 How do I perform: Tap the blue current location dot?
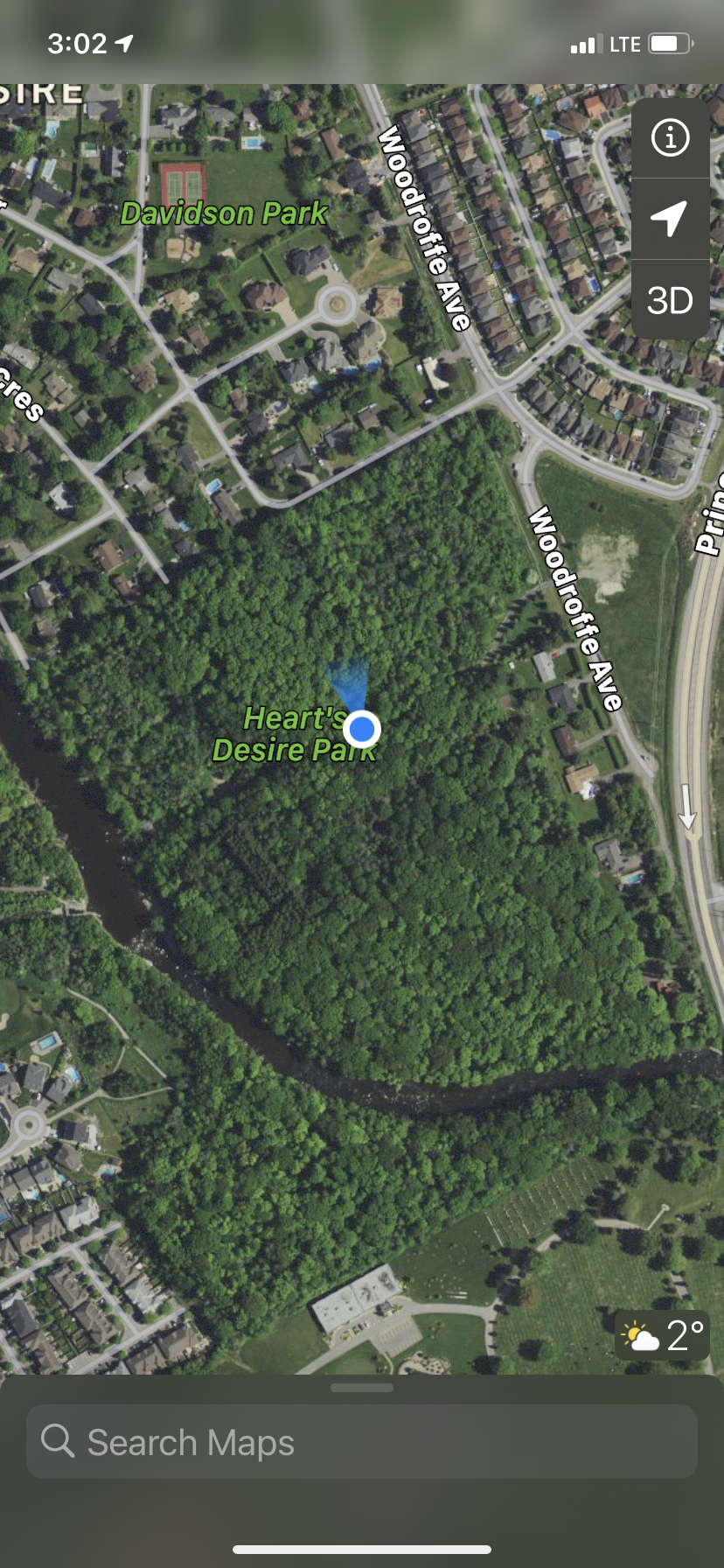click(x=361, y=728)
